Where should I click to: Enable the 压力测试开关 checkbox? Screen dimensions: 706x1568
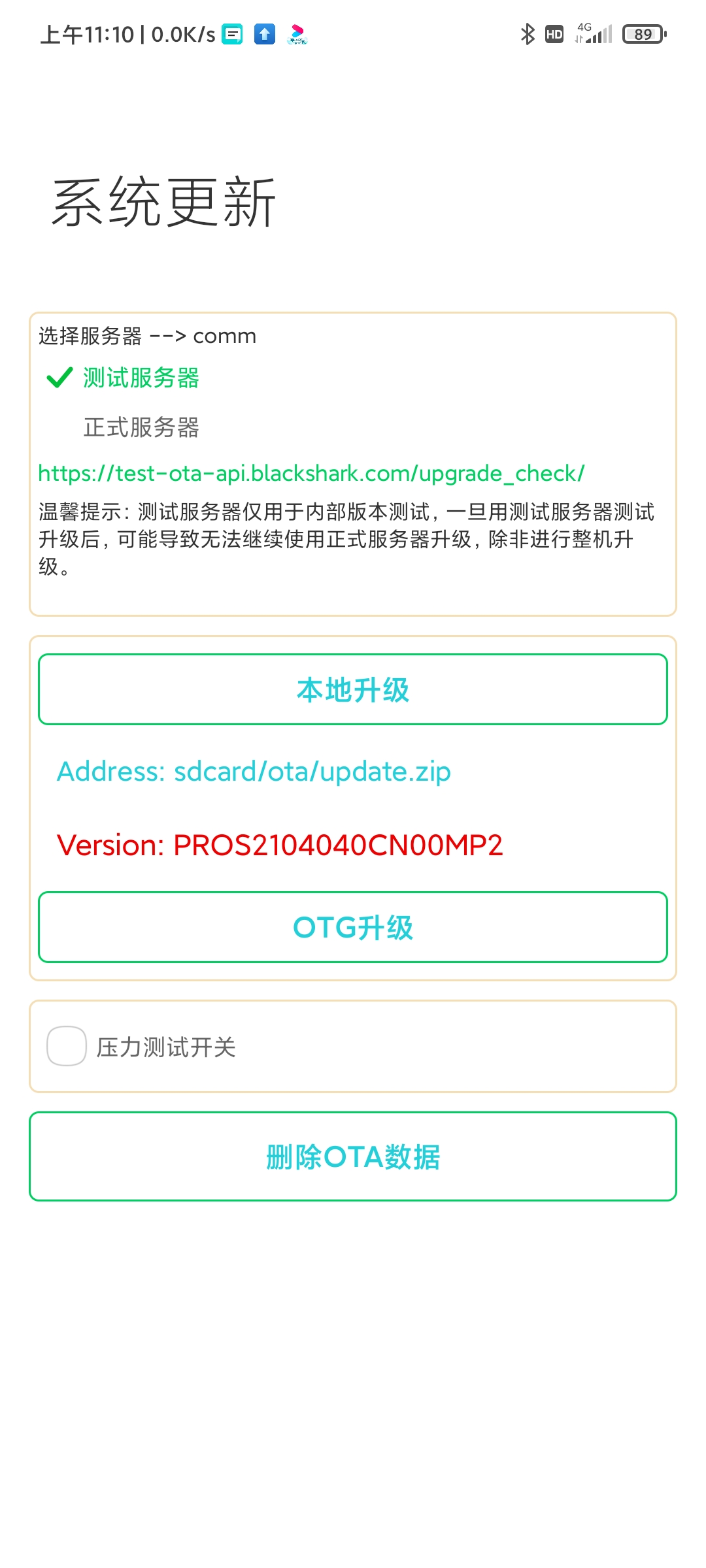(x=67, y=1046)
